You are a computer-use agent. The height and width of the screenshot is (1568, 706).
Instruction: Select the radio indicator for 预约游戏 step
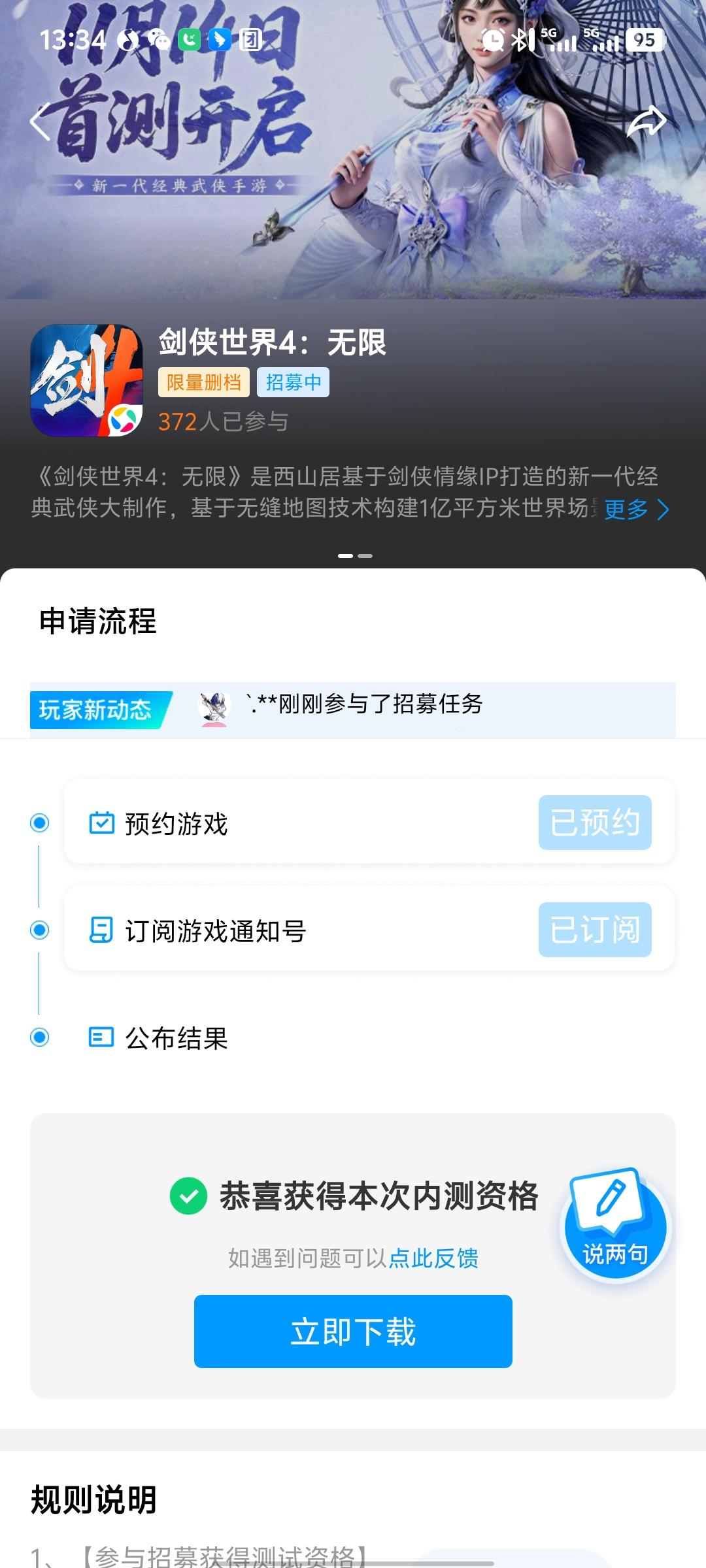point(39,823)
